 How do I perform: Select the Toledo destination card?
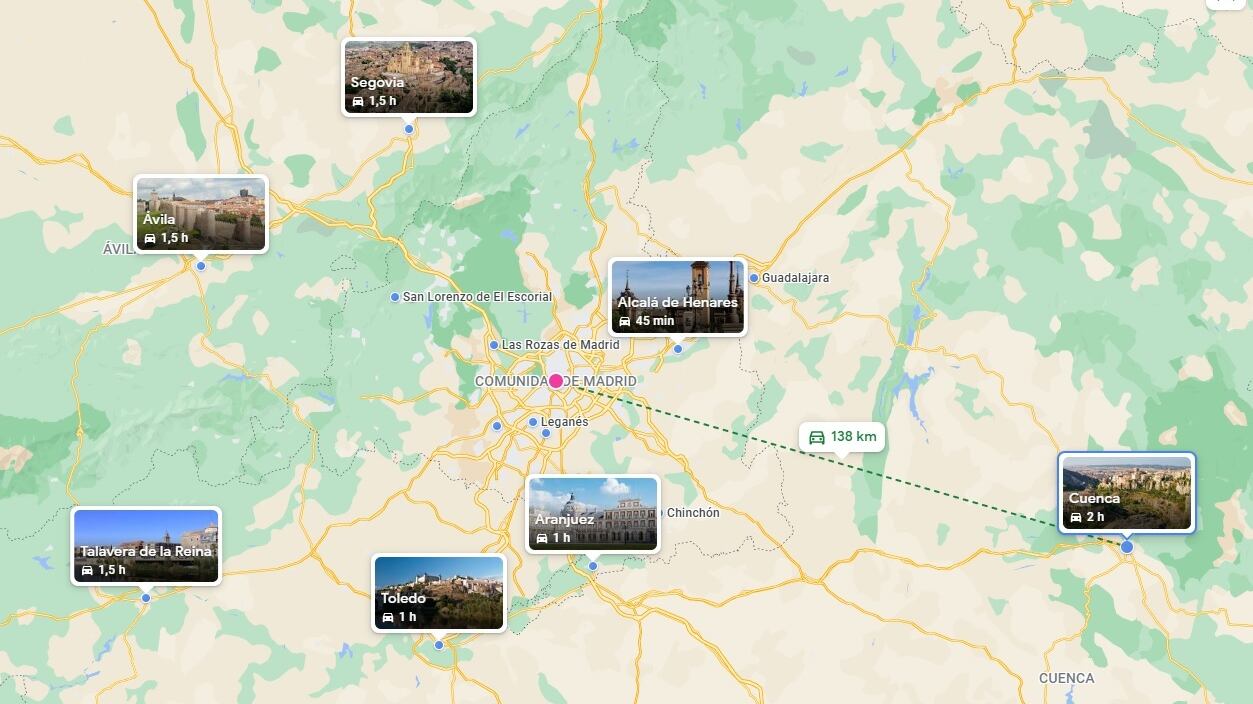click(438, 593)
